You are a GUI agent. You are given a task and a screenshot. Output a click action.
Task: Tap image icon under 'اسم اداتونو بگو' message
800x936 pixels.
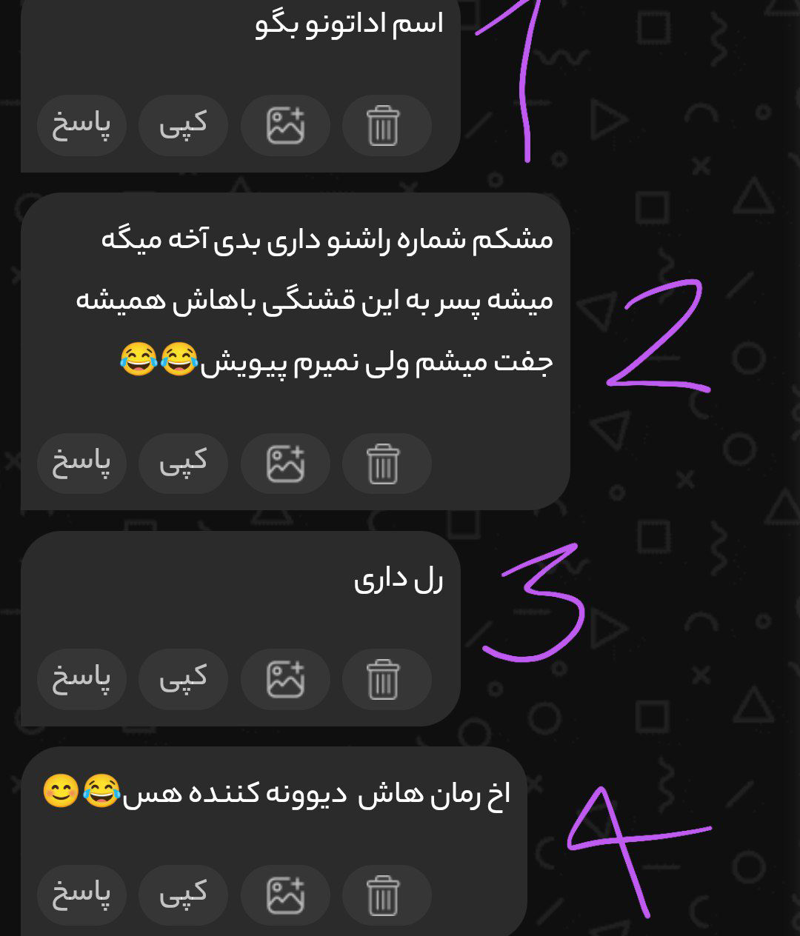(285, 126)
